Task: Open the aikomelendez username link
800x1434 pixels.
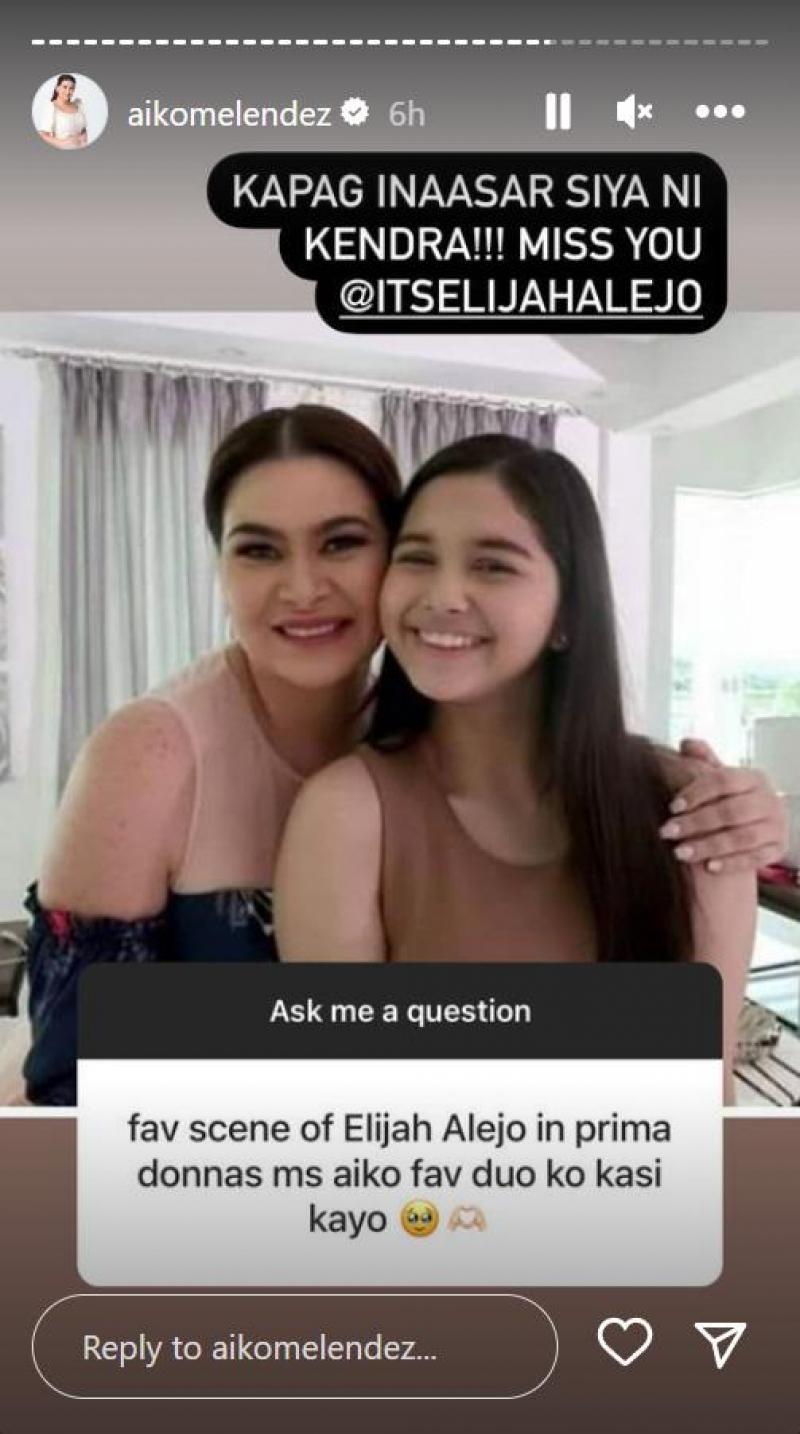Action: pyautogui.click(x=228, y=114)
